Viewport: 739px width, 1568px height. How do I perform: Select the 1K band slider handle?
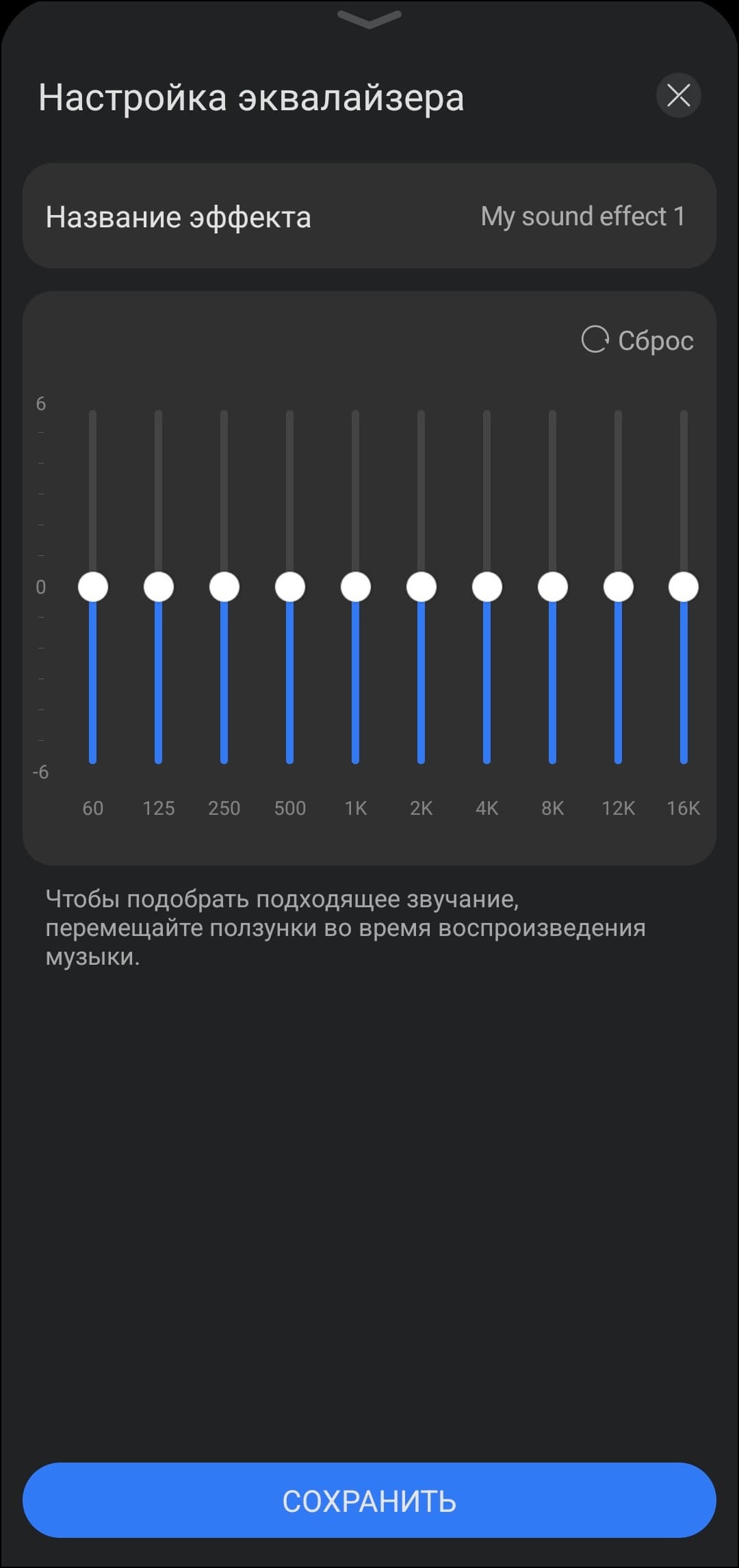pos(356,587)
